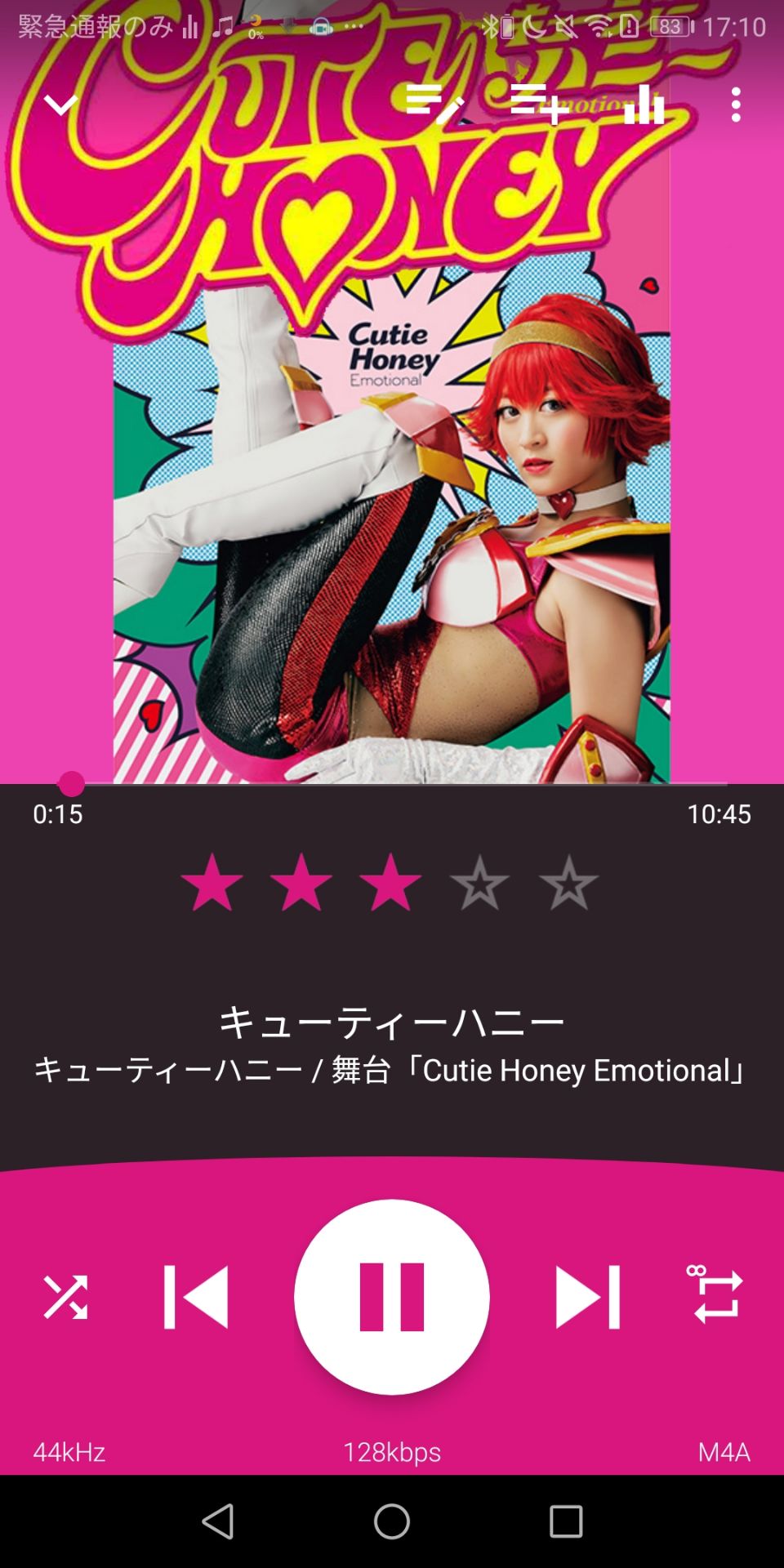Open the play queue editor
Viewport: 784px width, 1568px height.
[x=434, y=105]
